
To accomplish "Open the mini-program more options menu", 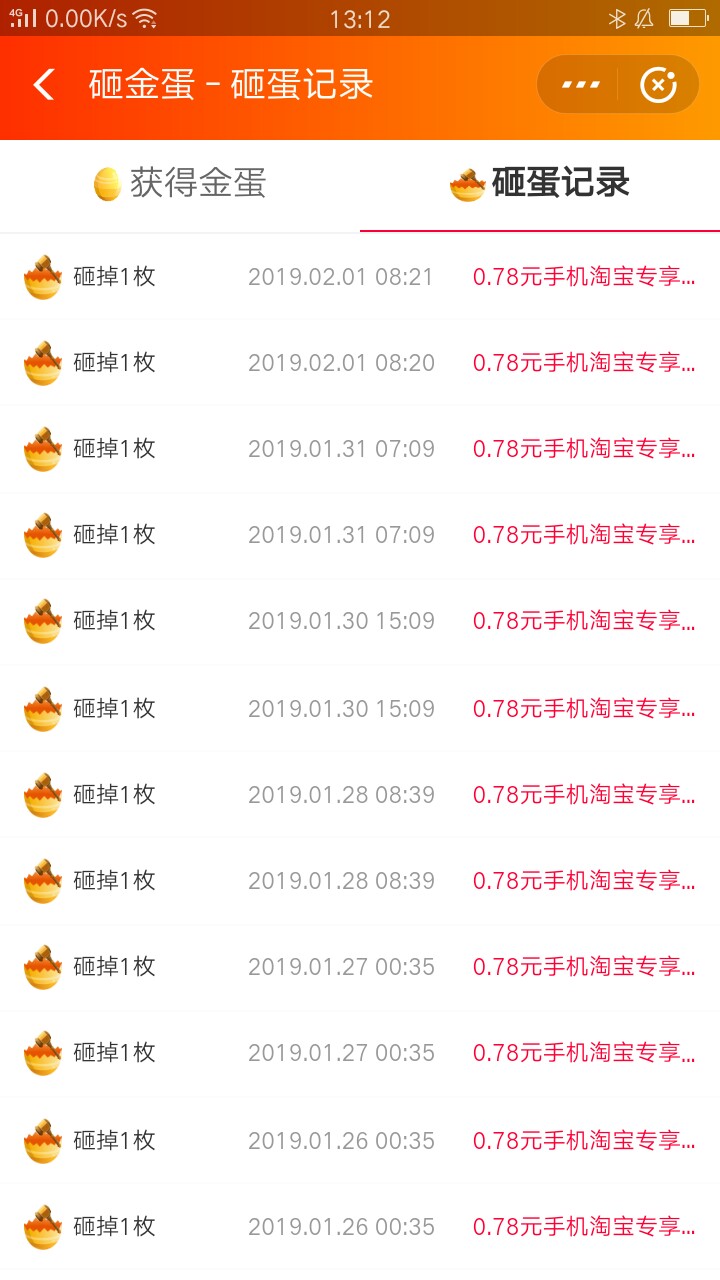I will (580, 85).
